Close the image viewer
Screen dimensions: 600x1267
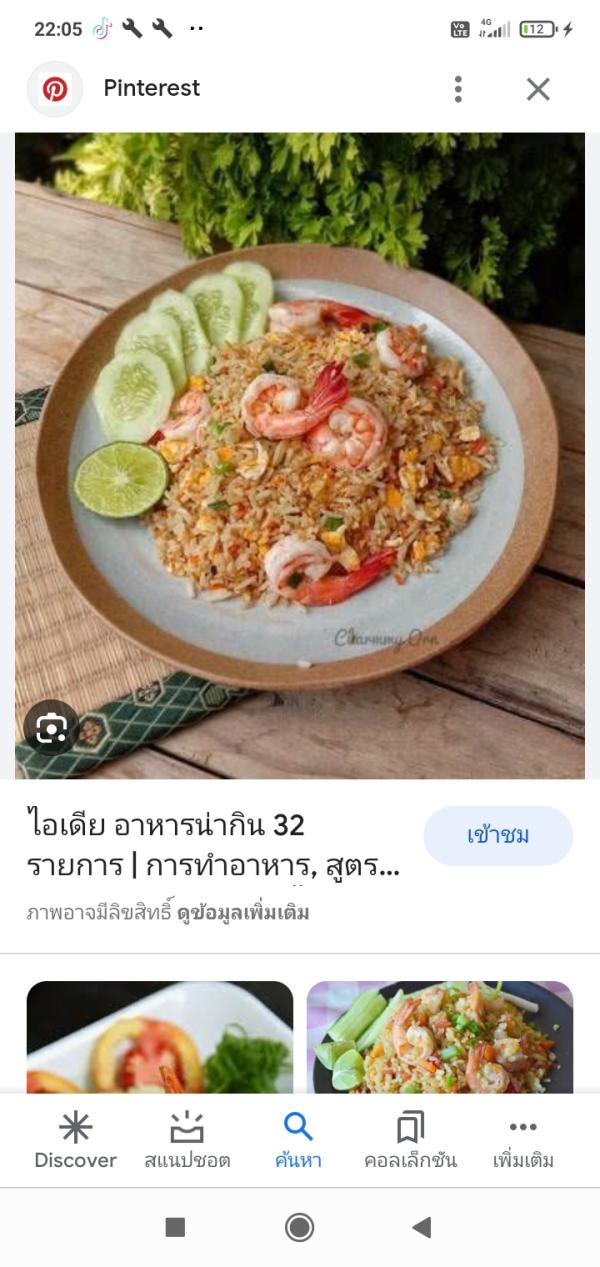point(538,89)
